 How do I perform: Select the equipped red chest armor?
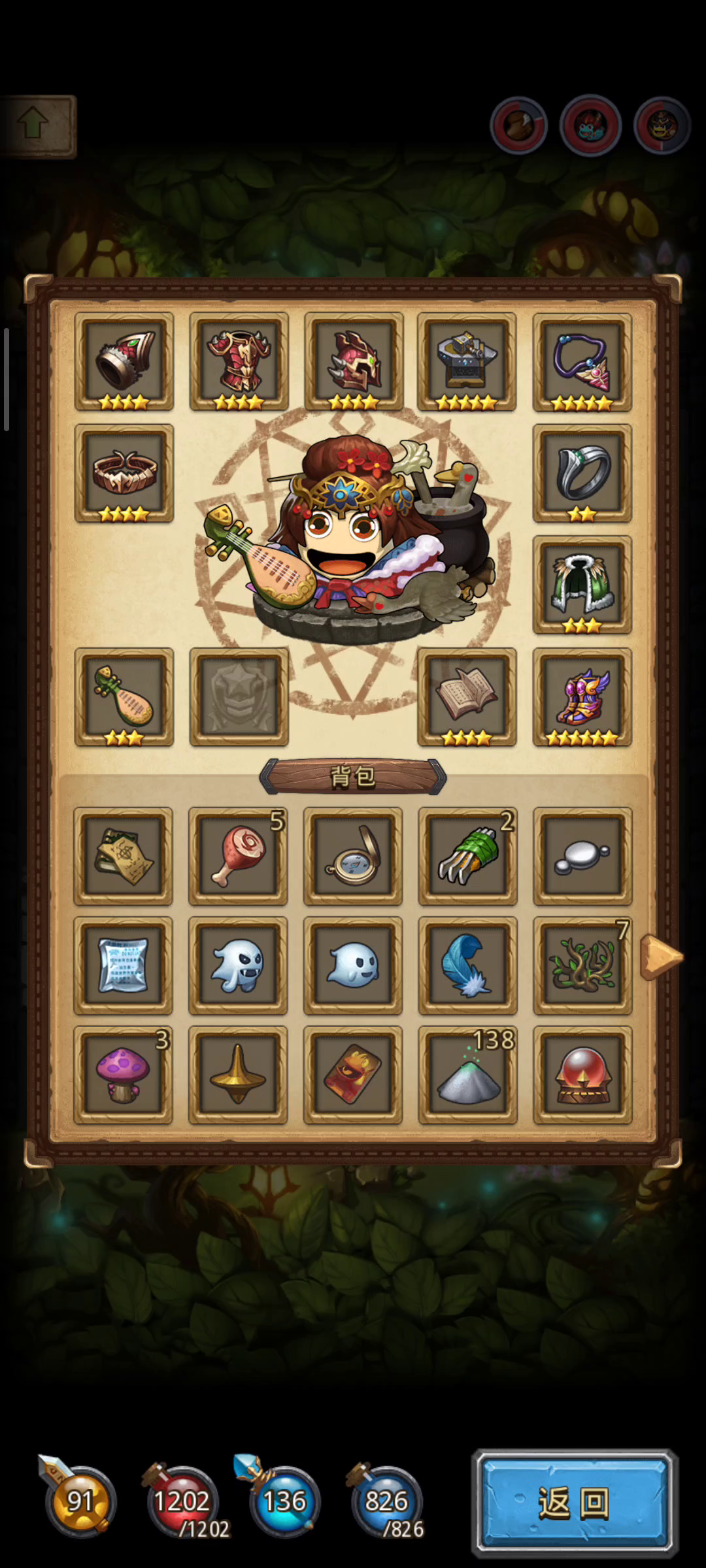pos(239,361)
